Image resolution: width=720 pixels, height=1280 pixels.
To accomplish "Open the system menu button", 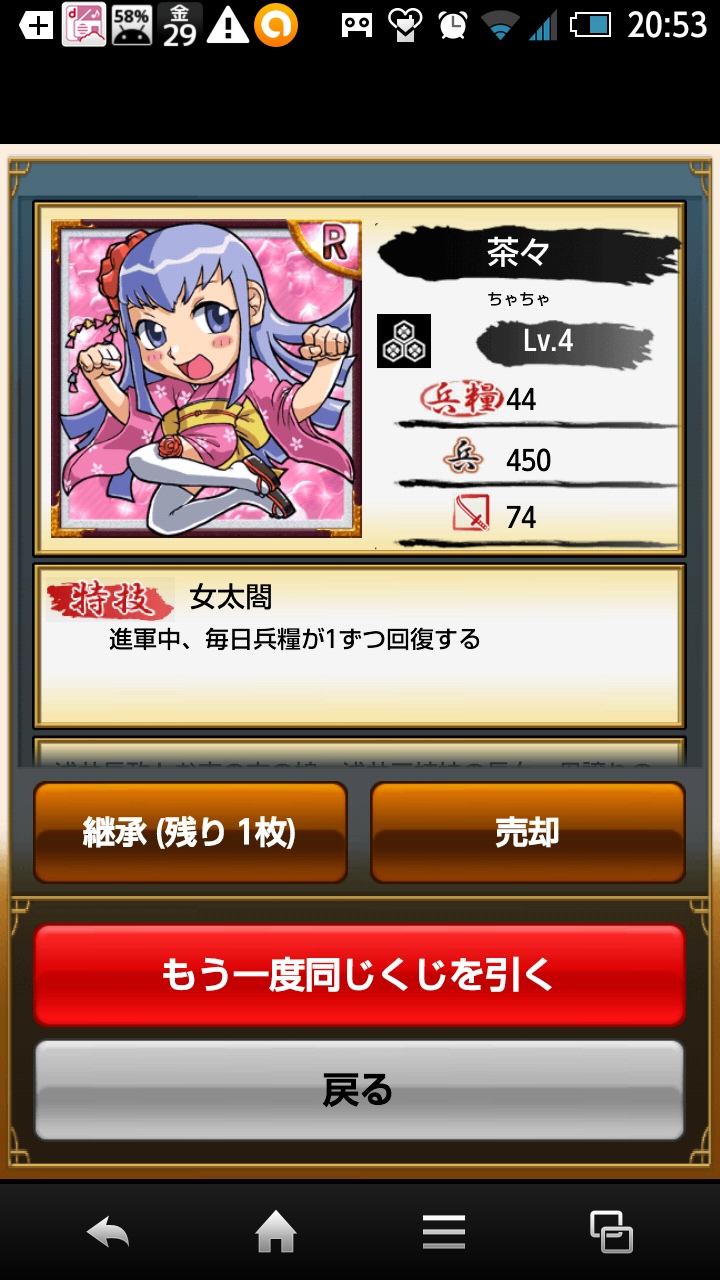I will (x=443, y=1232).
